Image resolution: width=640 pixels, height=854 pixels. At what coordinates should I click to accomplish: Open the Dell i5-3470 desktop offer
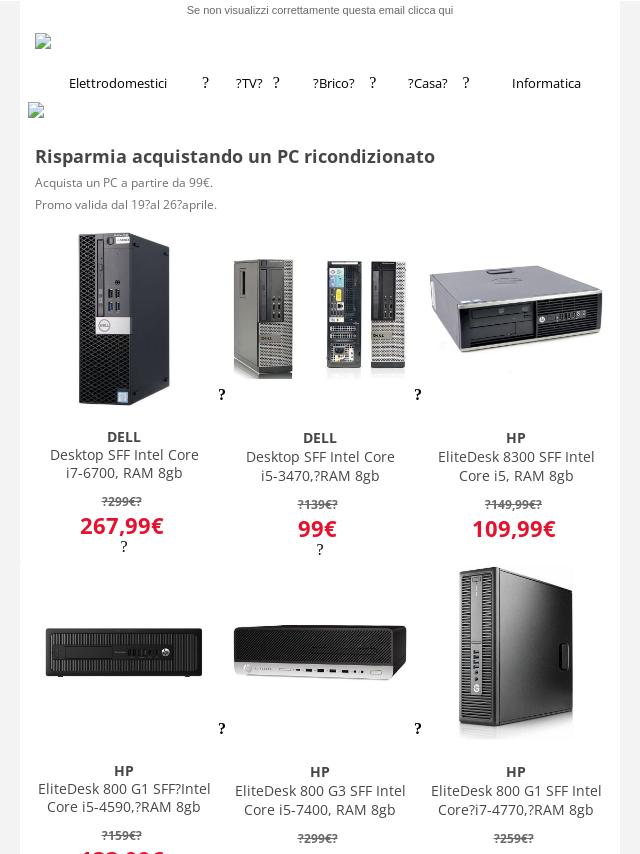tap(320, 319)
